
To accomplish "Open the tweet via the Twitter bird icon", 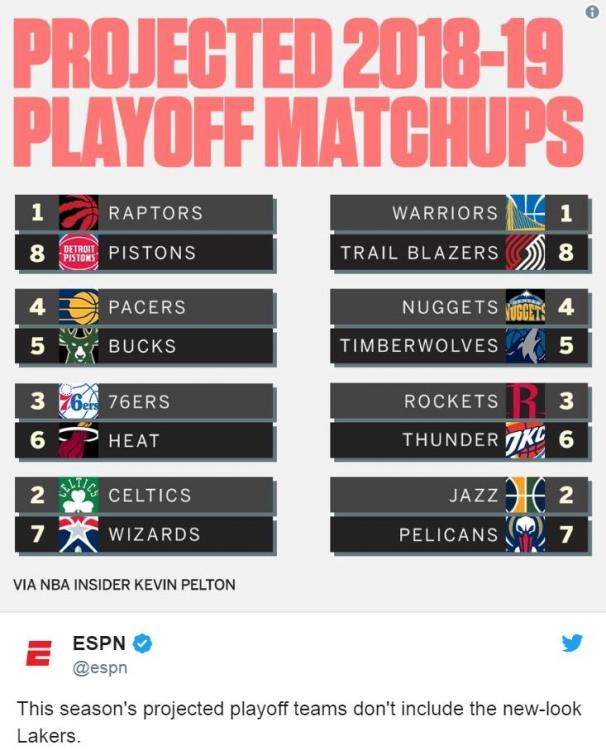I will tap(571, 644).
